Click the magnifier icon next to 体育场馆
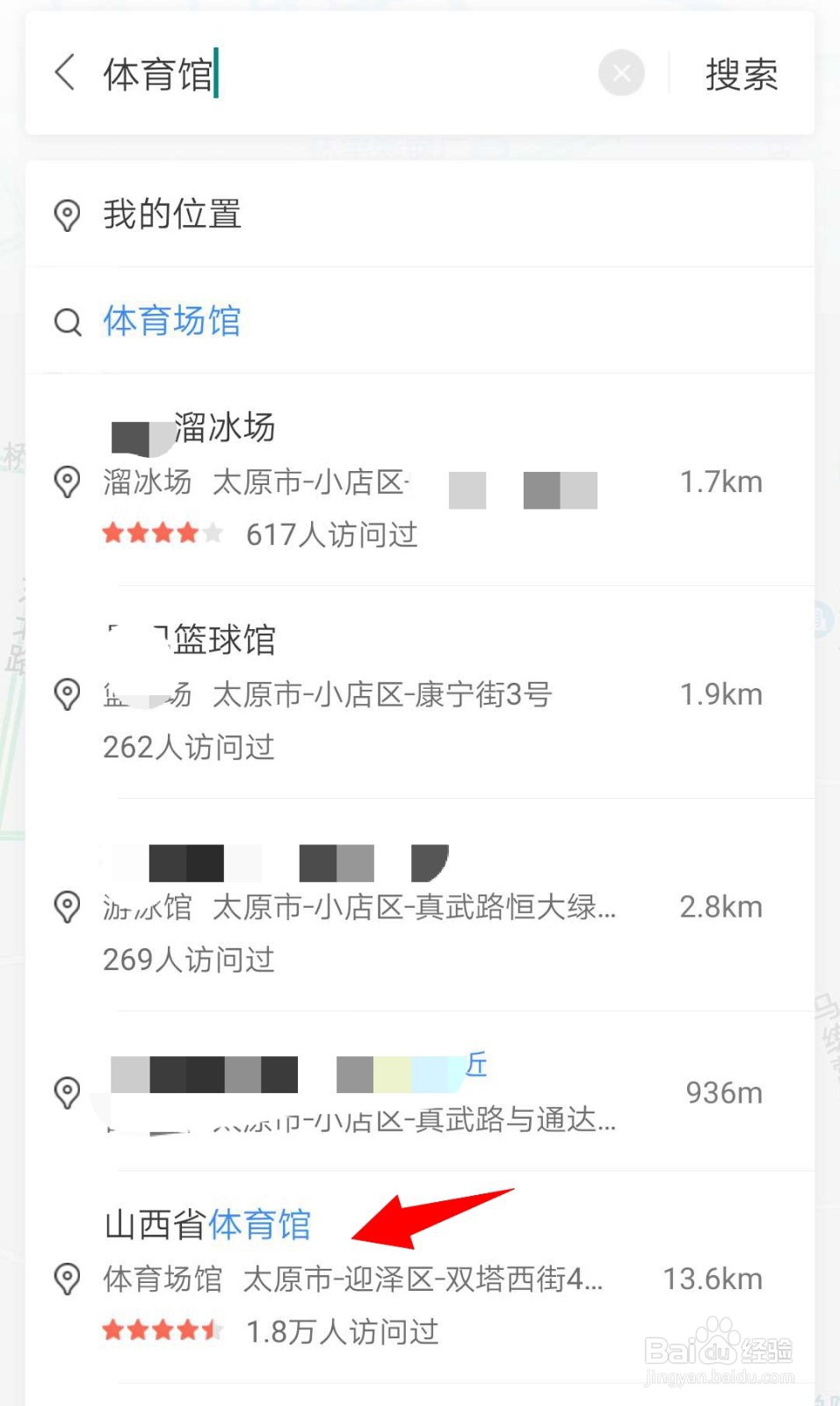 [x=68, y=322]
